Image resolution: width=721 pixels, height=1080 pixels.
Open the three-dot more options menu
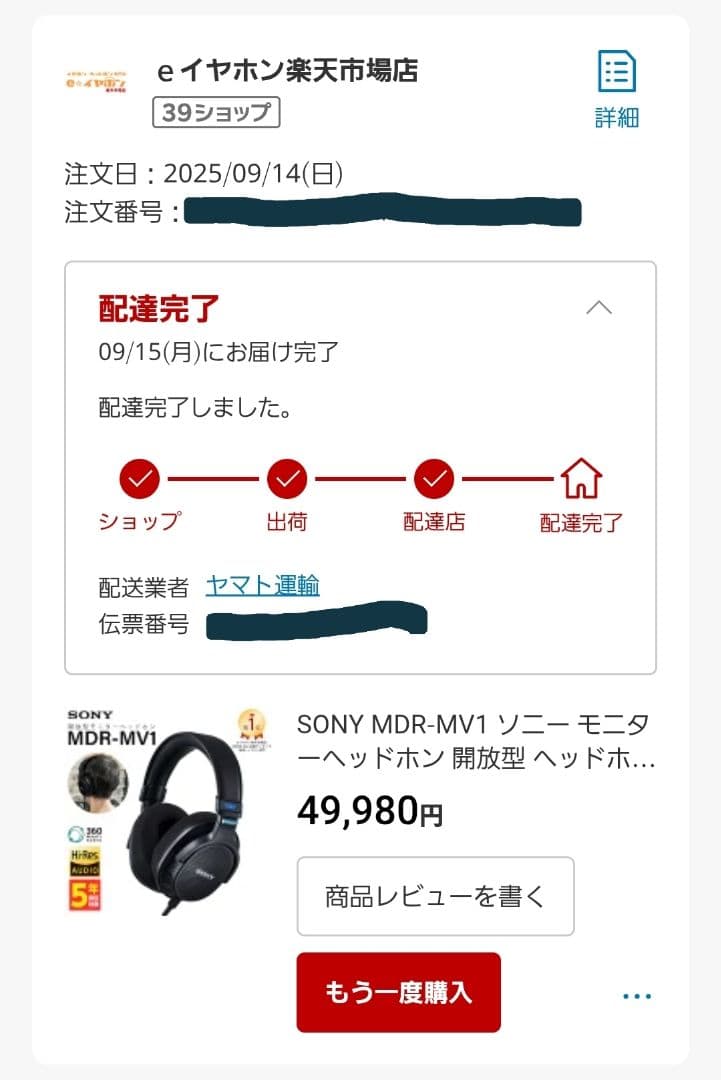click(x=637, y=993)
